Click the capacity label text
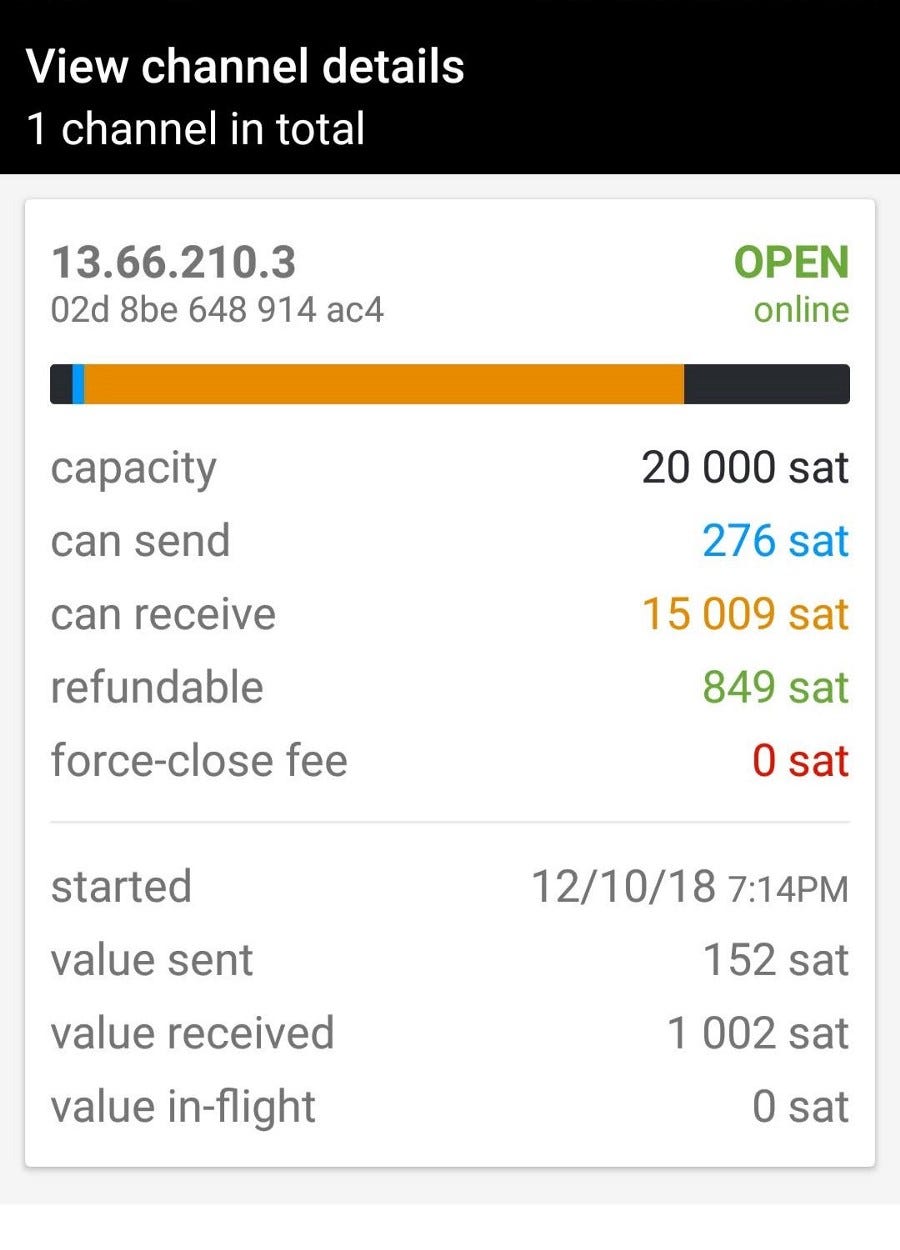Viewport: 900px width, 1250px height. point(133,467)
